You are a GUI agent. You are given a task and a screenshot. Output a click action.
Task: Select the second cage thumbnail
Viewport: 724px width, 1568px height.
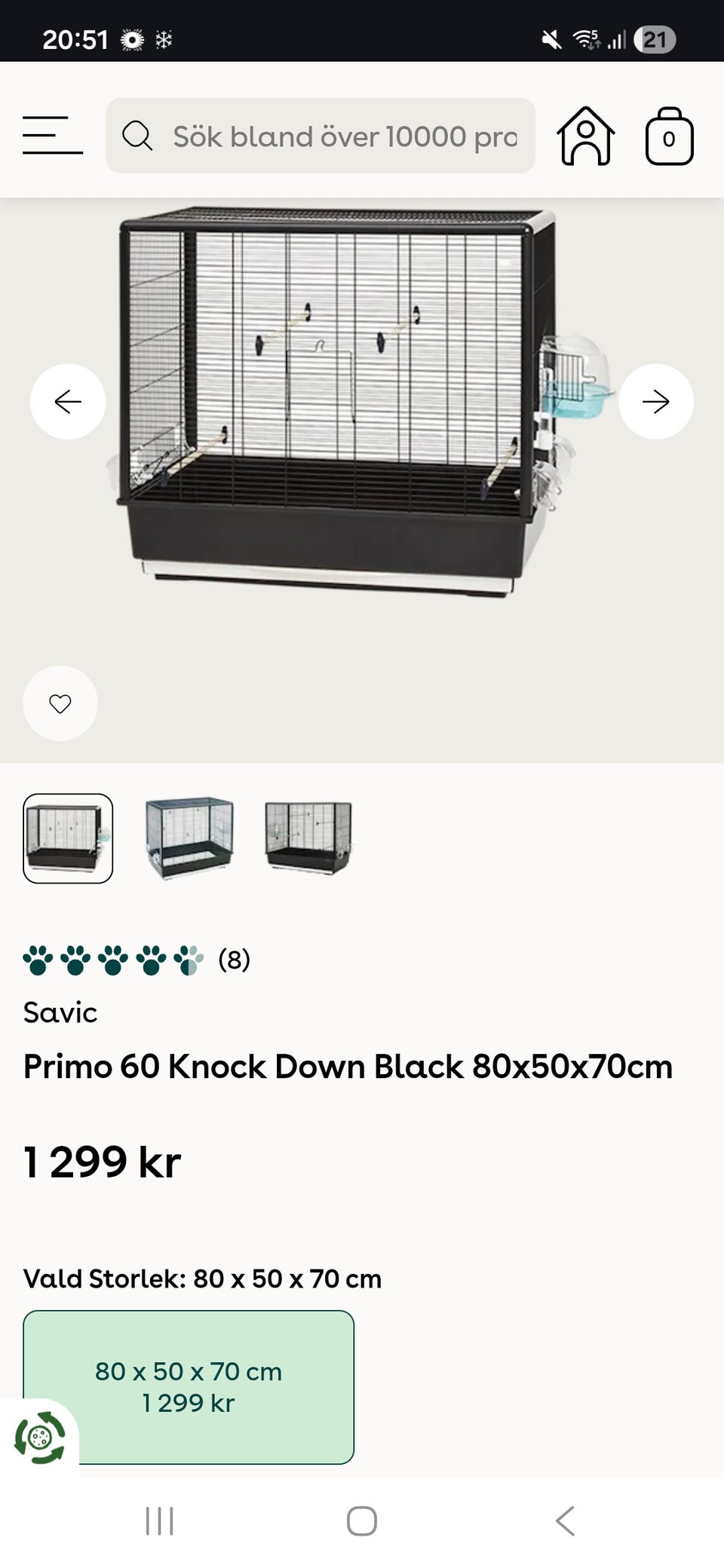pos(189,838)
